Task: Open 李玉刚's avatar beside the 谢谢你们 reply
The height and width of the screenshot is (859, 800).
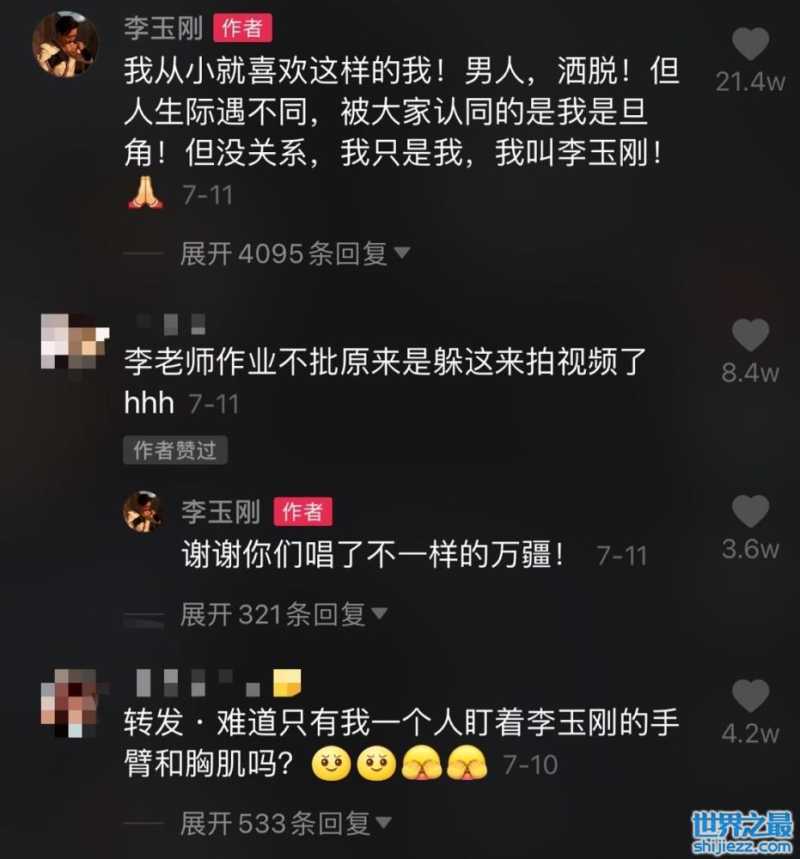Action: coord(143,512)
